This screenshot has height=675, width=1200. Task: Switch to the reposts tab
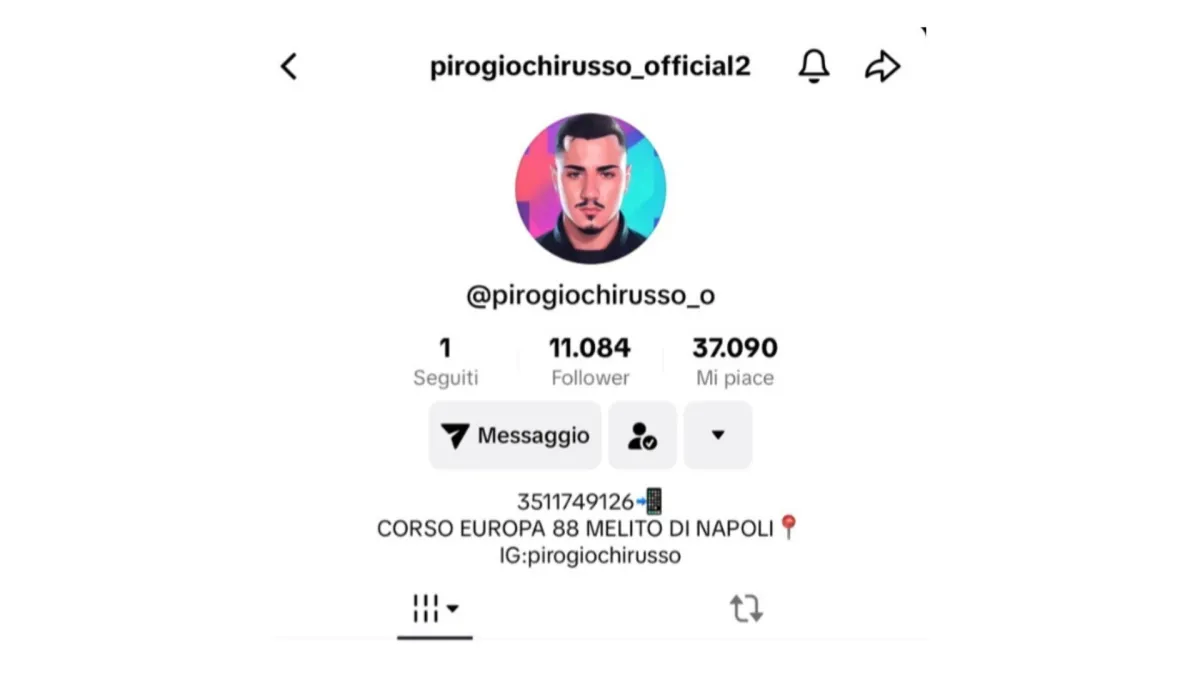tap(746, 608)
